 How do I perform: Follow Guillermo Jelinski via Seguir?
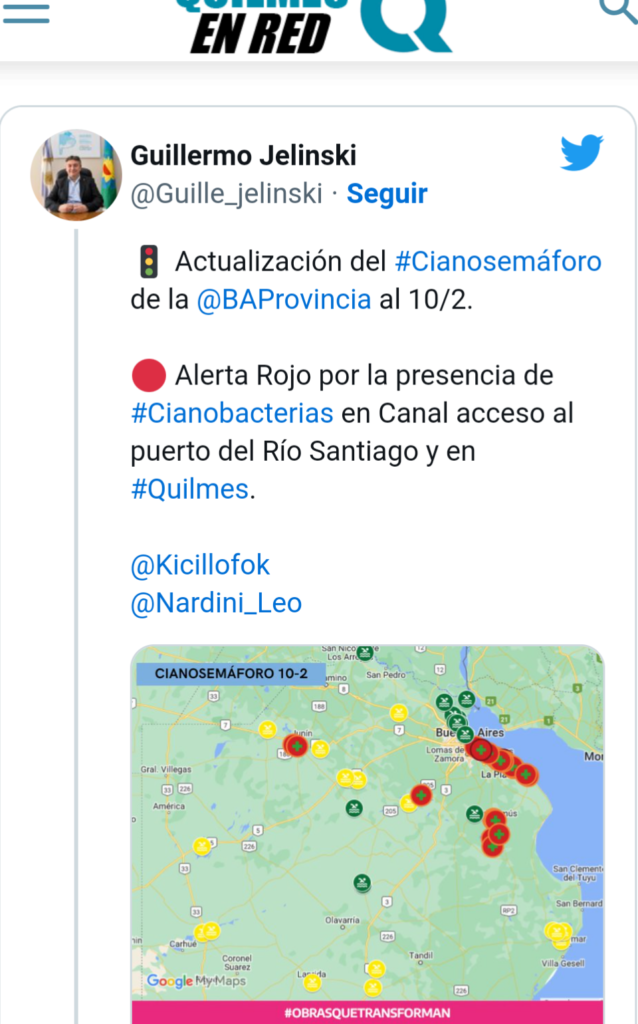click(387, 193)
